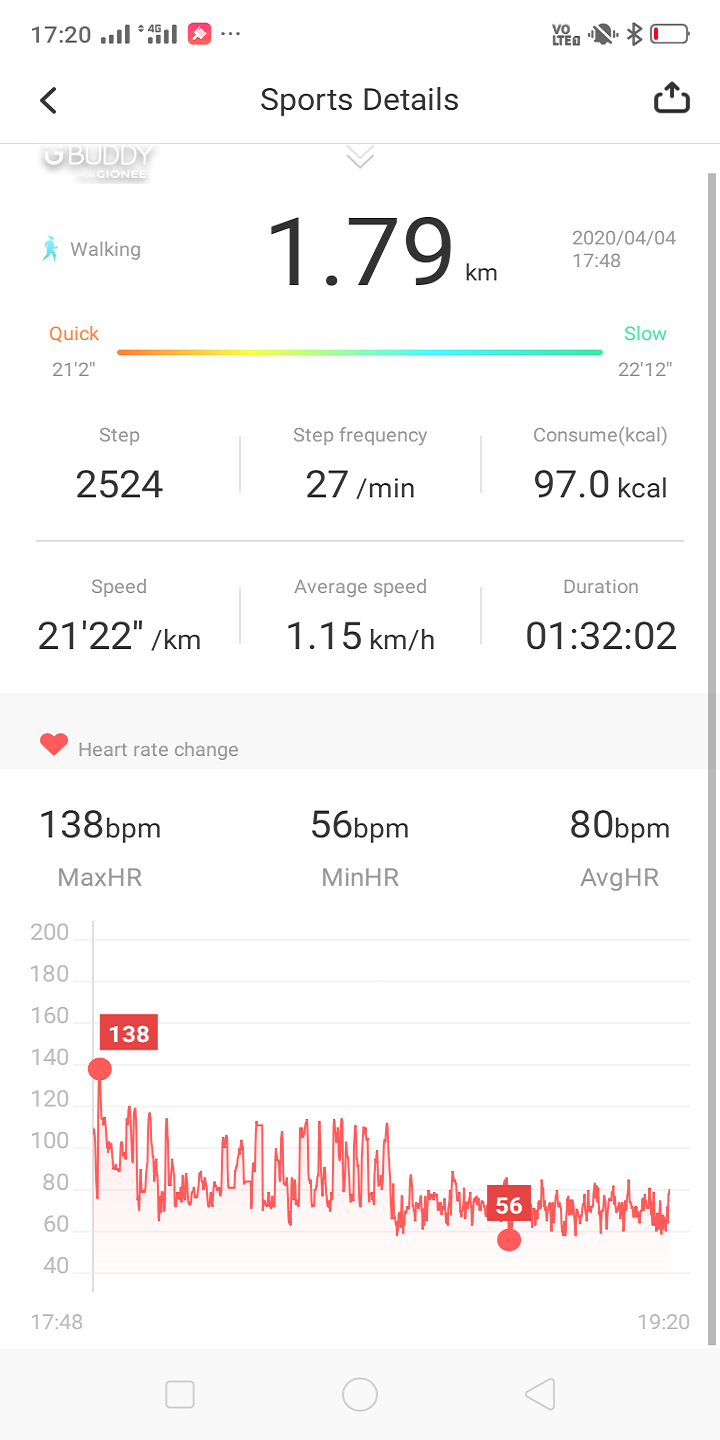Go back from Sports Details

(x=48, y=100)
